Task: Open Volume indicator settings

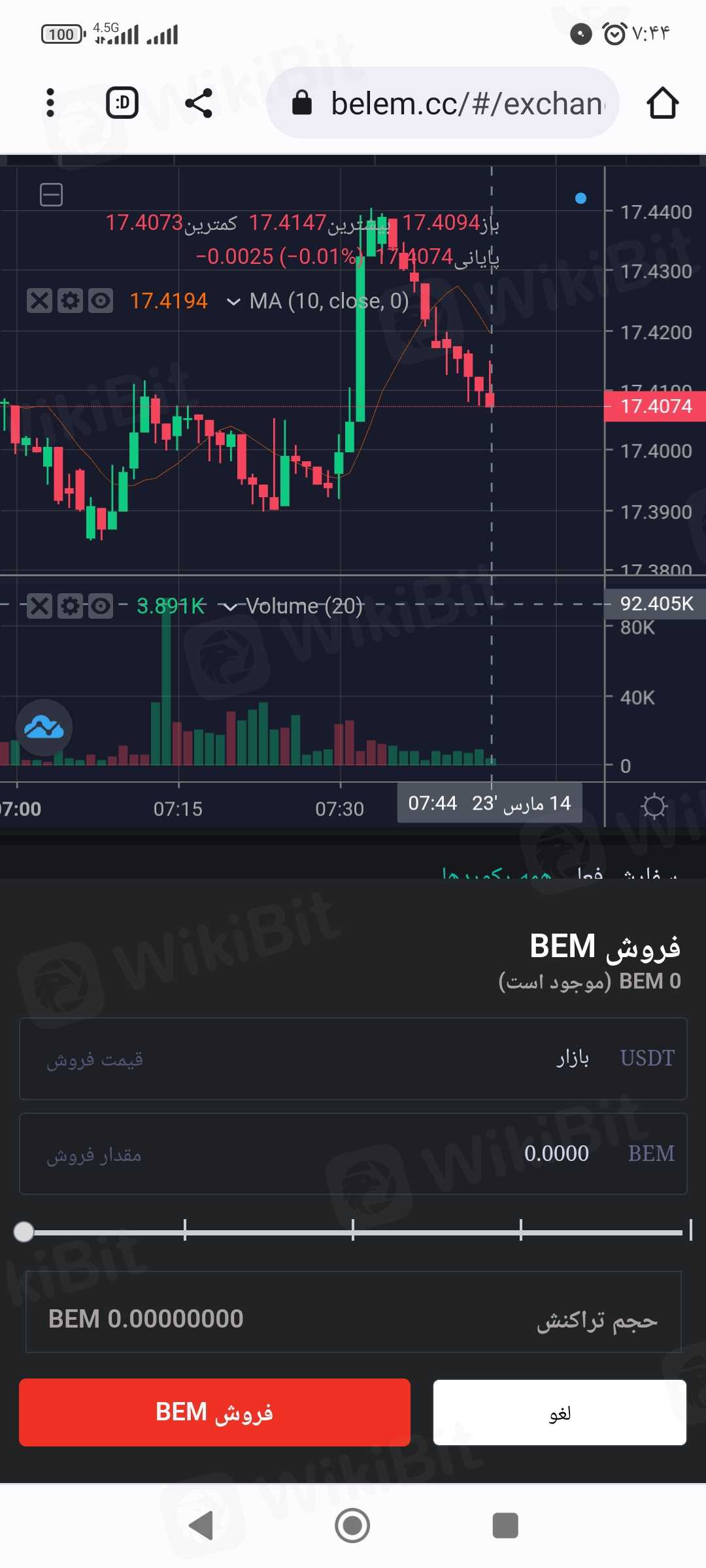Action: 70,606
